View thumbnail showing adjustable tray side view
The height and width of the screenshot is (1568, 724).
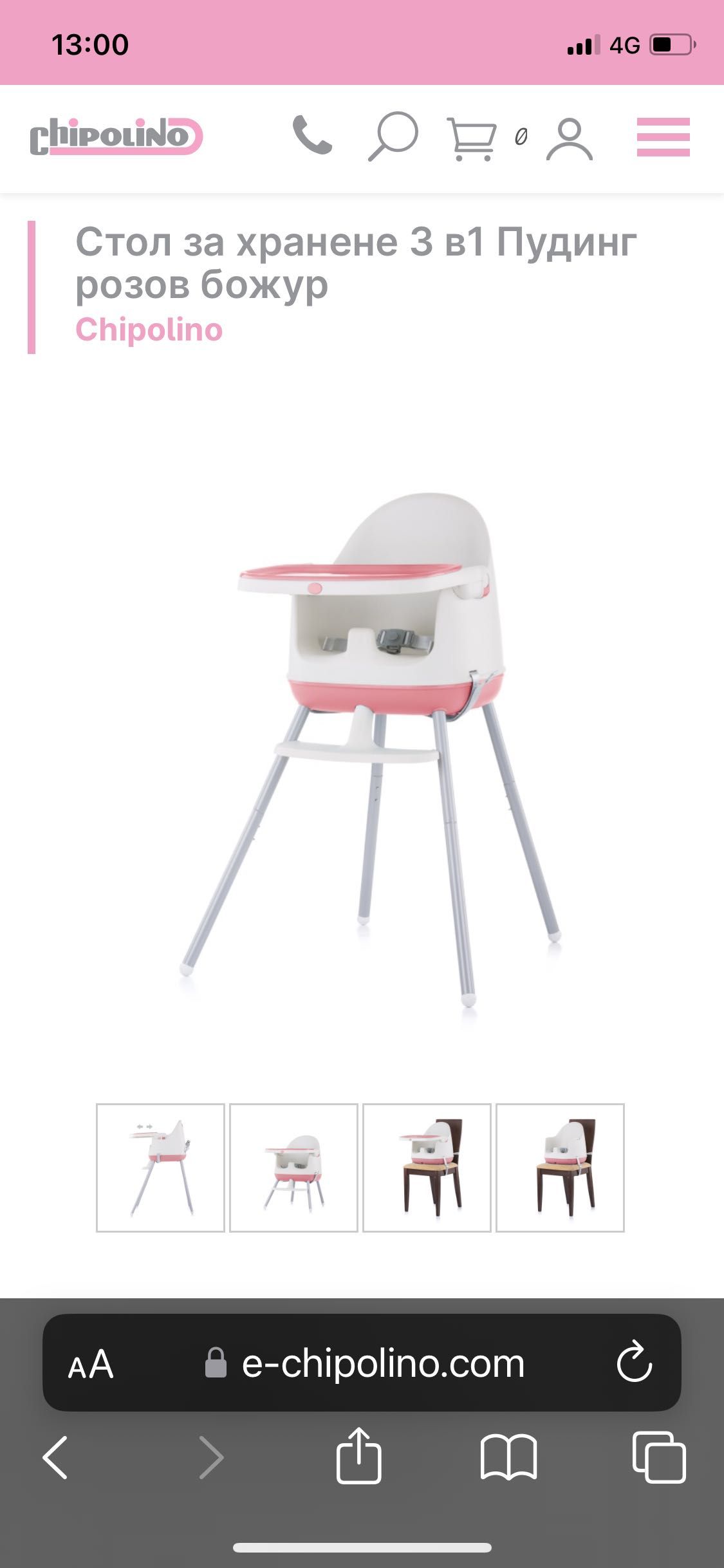160,1168
